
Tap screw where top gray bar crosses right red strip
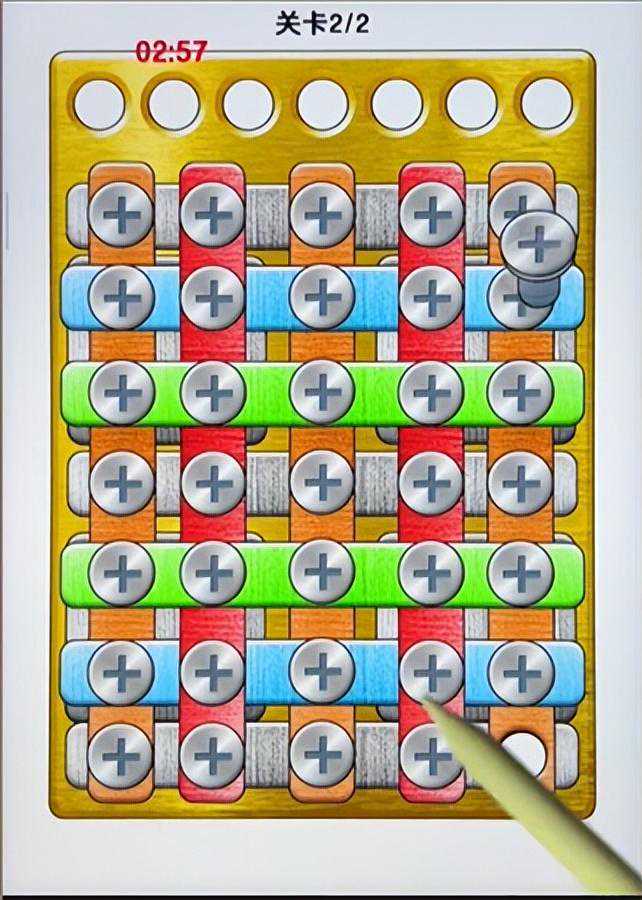pos(431,214)
